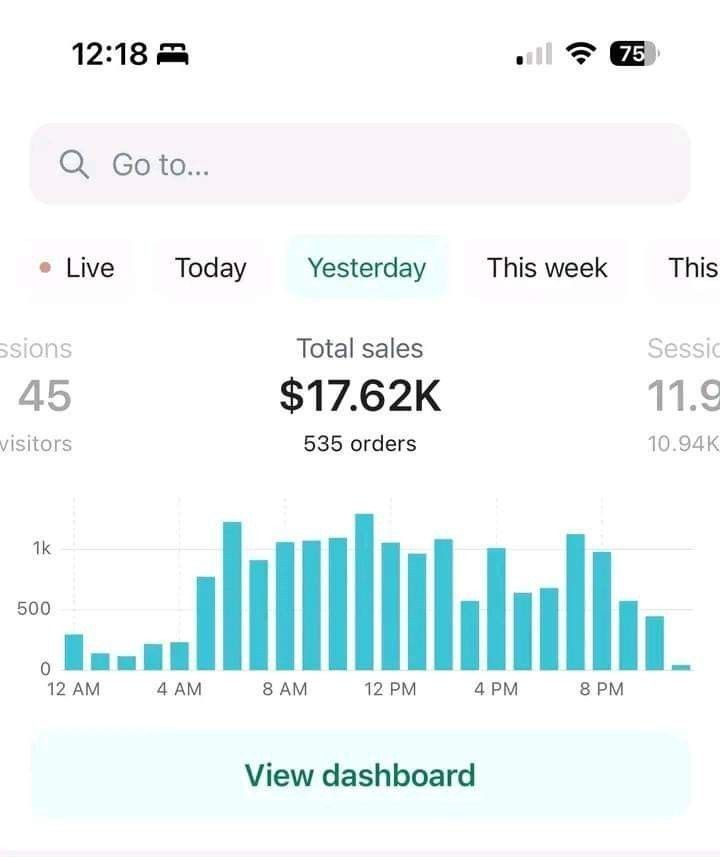This screenshot has height=857, width=720.
Task: Tap the sessions count showing 45
Action: 45,395
